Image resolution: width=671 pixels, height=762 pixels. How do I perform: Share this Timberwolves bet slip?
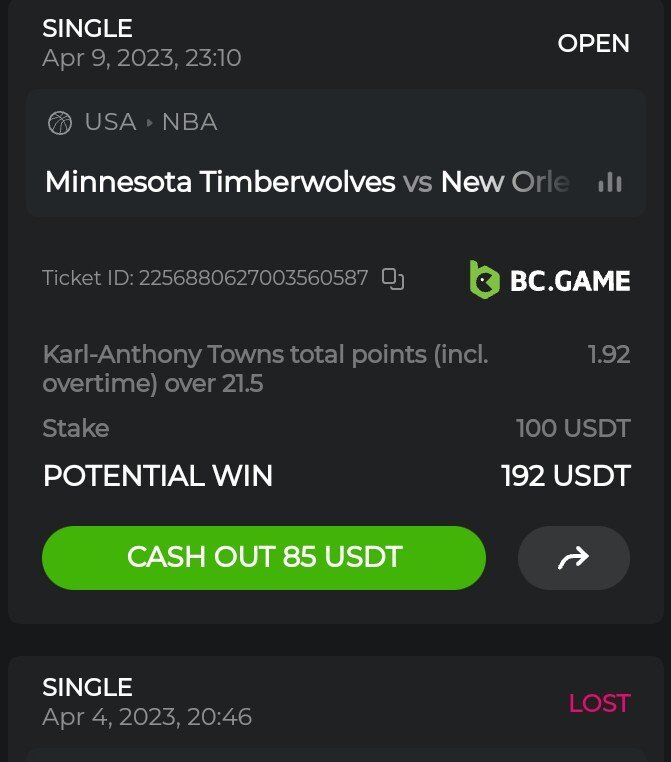click(573, 558)
